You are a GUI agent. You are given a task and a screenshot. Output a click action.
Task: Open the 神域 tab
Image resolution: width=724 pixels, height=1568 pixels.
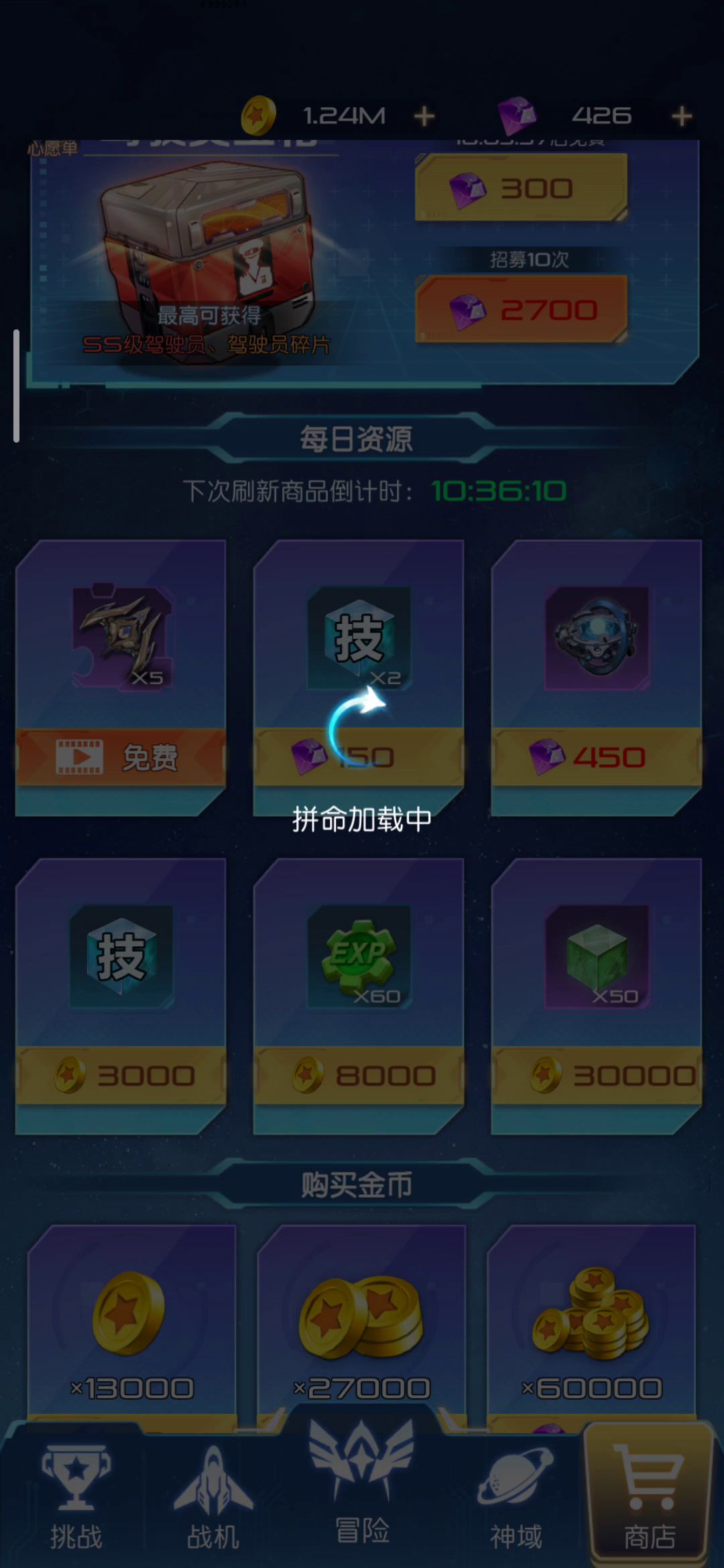coord(515,1498)
